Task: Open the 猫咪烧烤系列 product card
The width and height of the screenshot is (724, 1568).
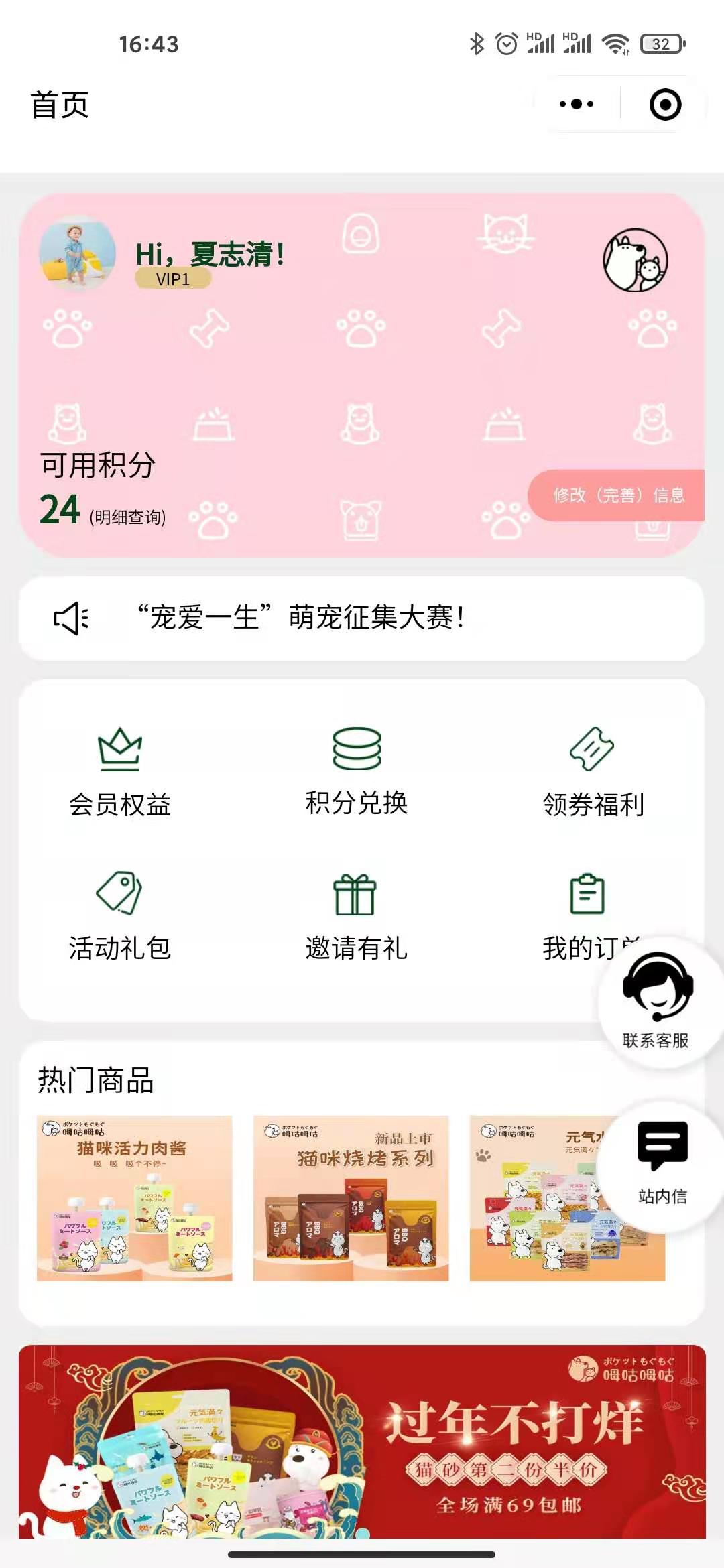Action: pos(351,1198)
